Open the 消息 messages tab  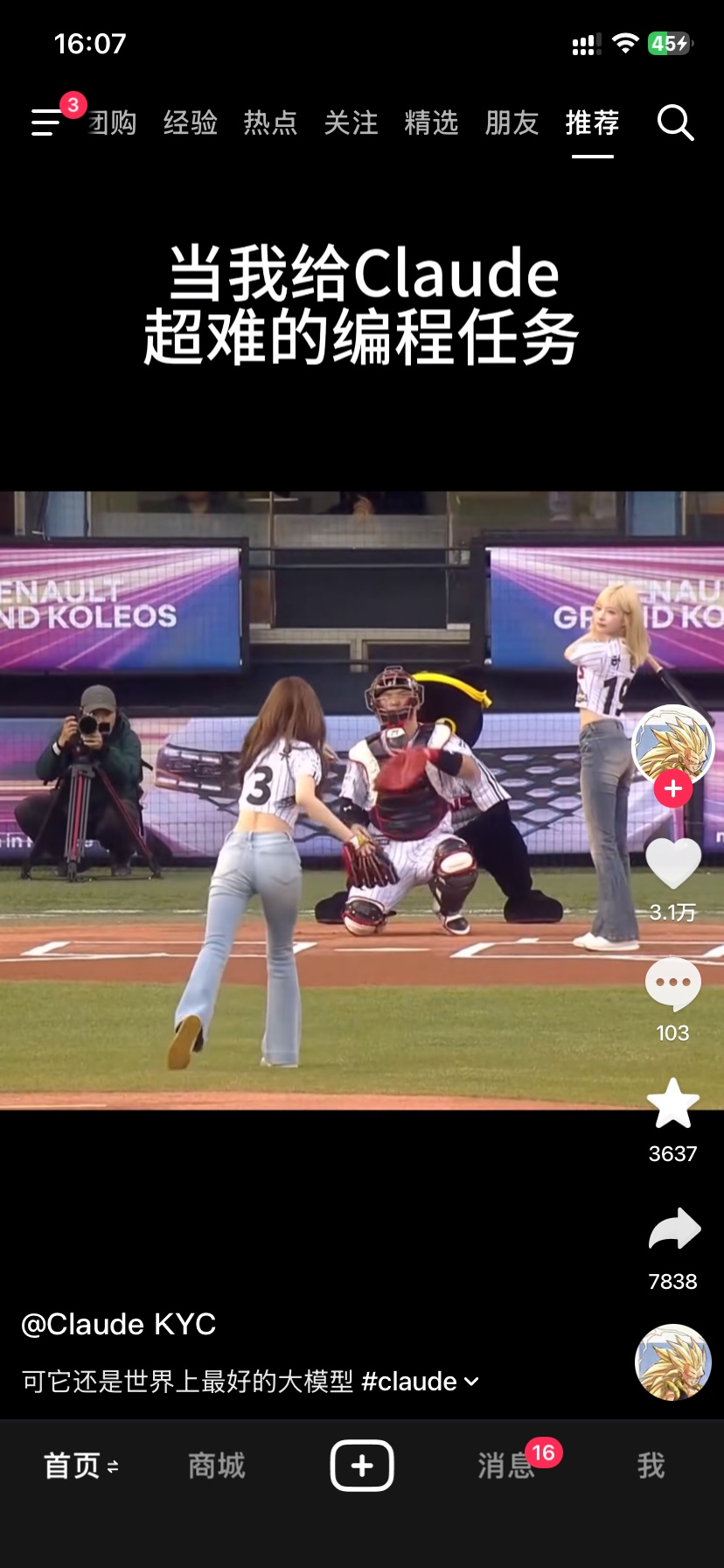click(506, 1466)
